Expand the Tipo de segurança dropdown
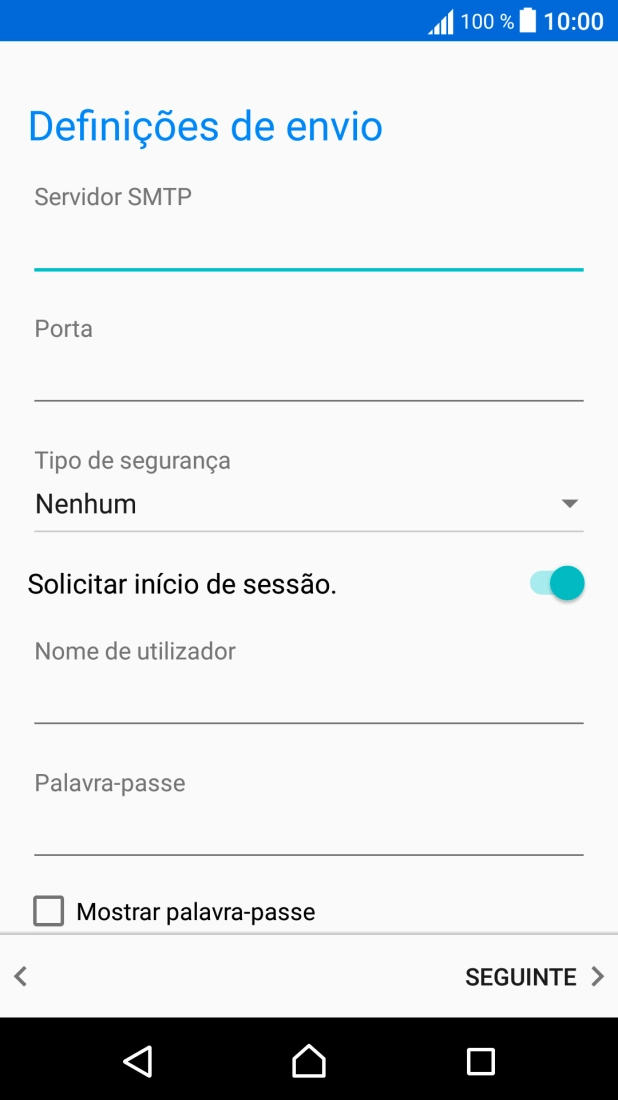 pyautogui.click(x=308, y=504)
